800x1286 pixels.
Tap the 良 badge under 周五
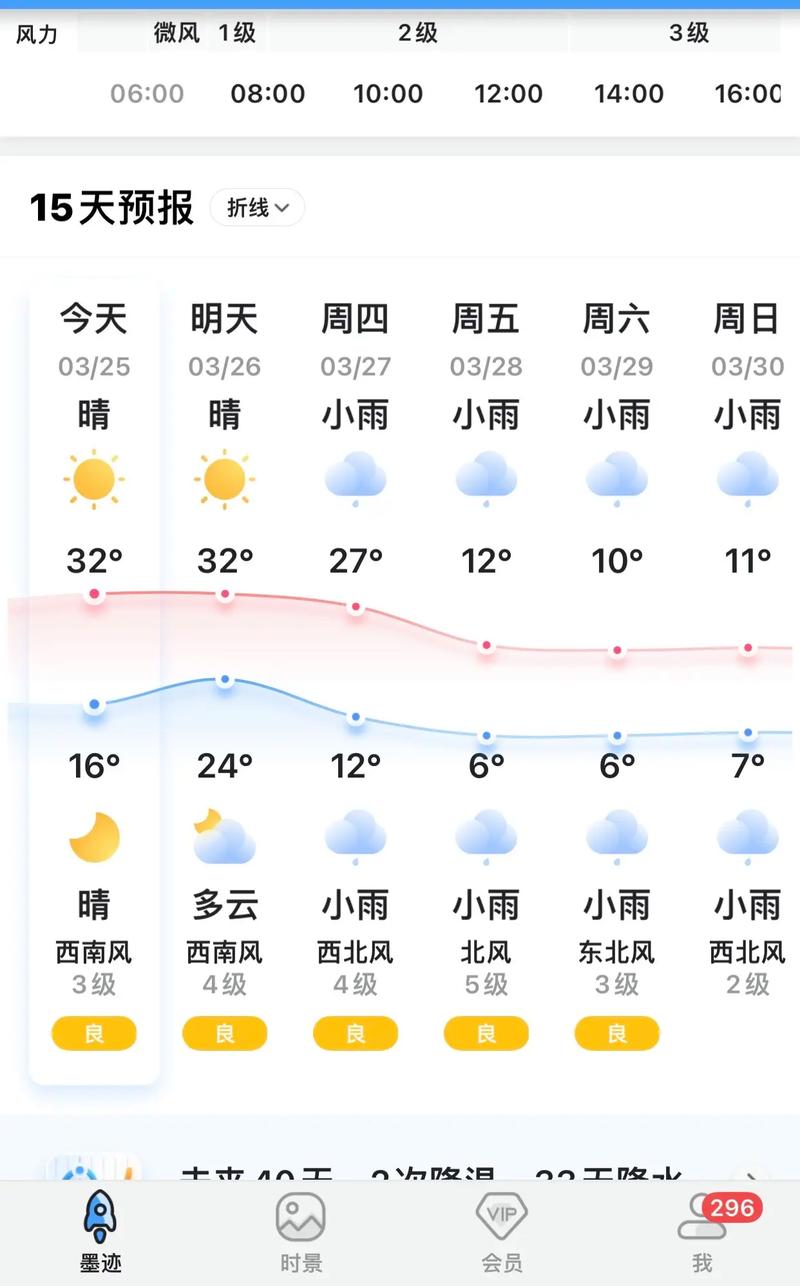(486, 1033)
